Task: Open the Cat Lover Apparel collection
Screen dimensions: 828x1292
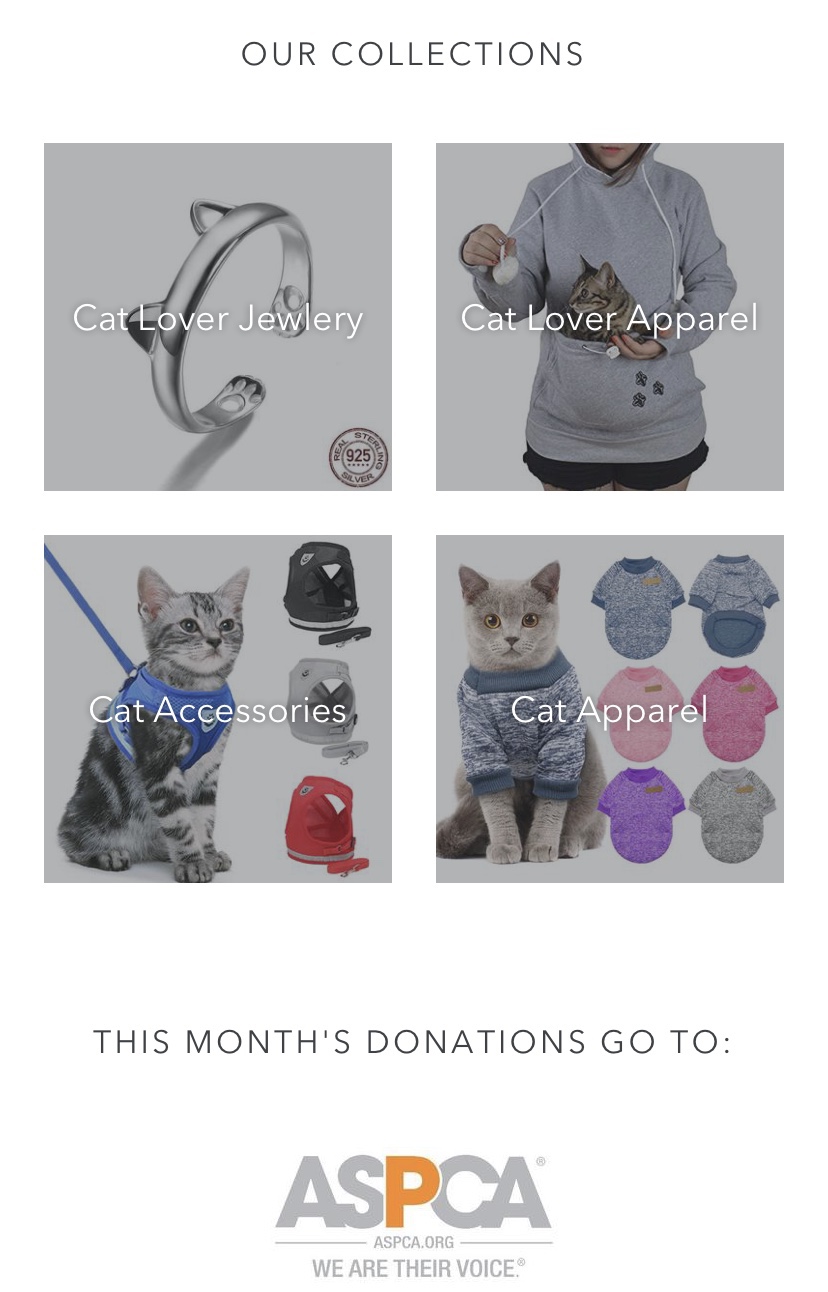Action: [609, 317]
